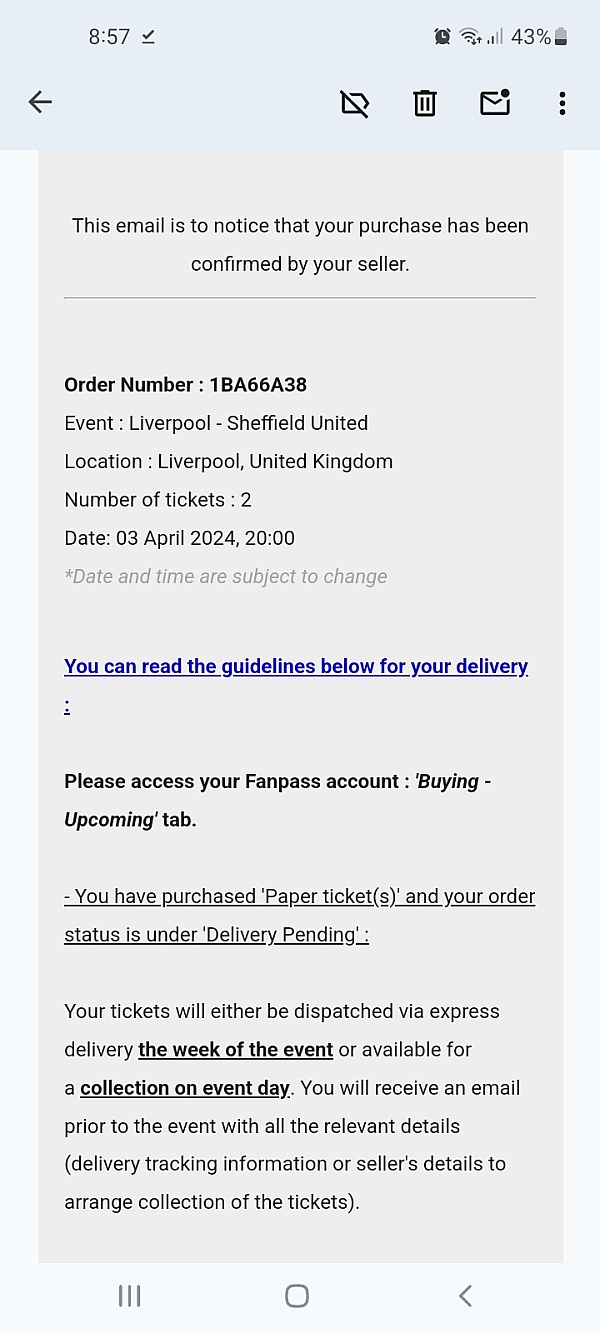Image resolution: width=600 pixels, height=1333 pixels.
Task: Remove the label from this email
Action: pyautogui.click(x=355, y=102)
